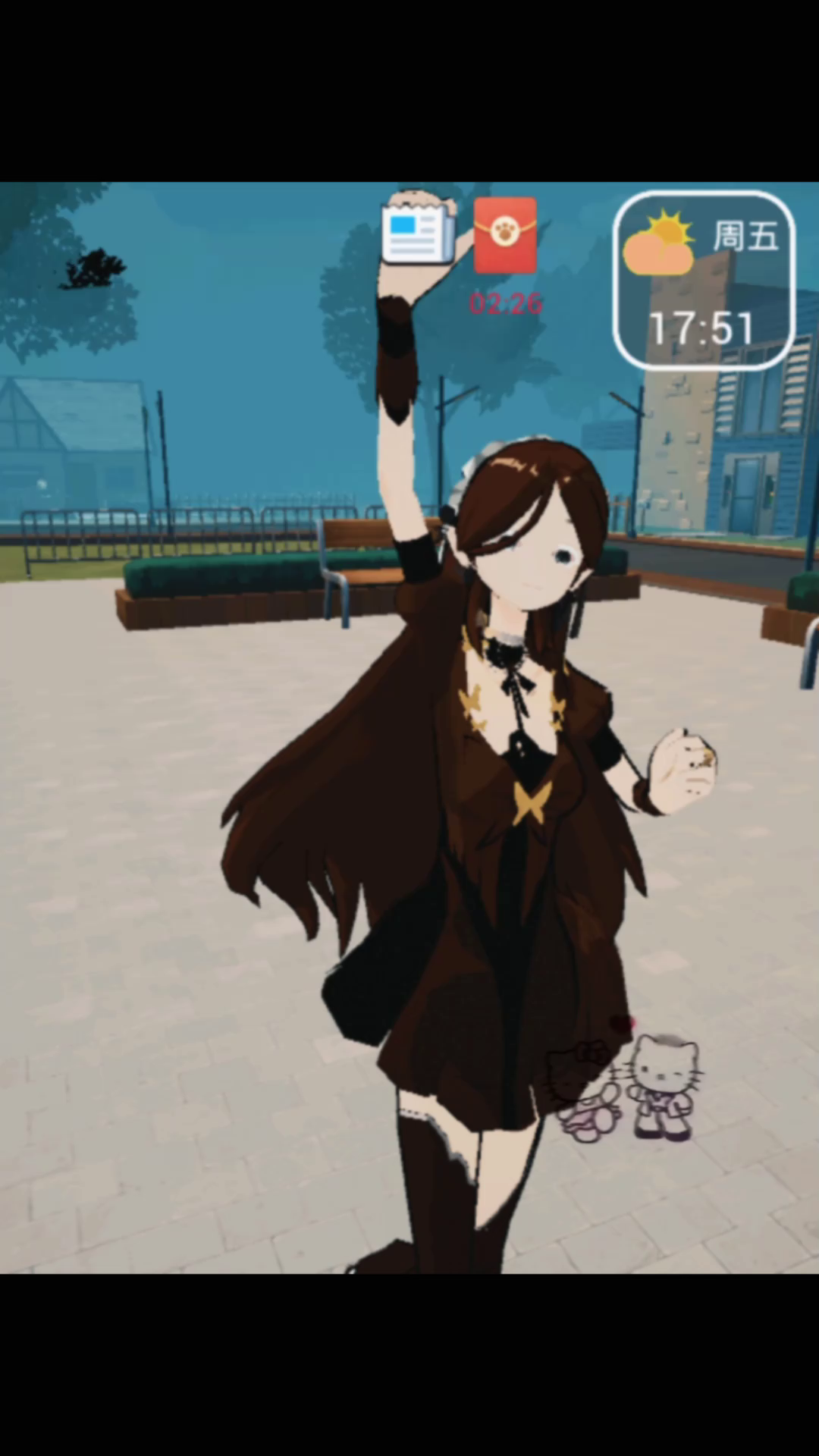Open the red envelope reward

pos(505,234)
